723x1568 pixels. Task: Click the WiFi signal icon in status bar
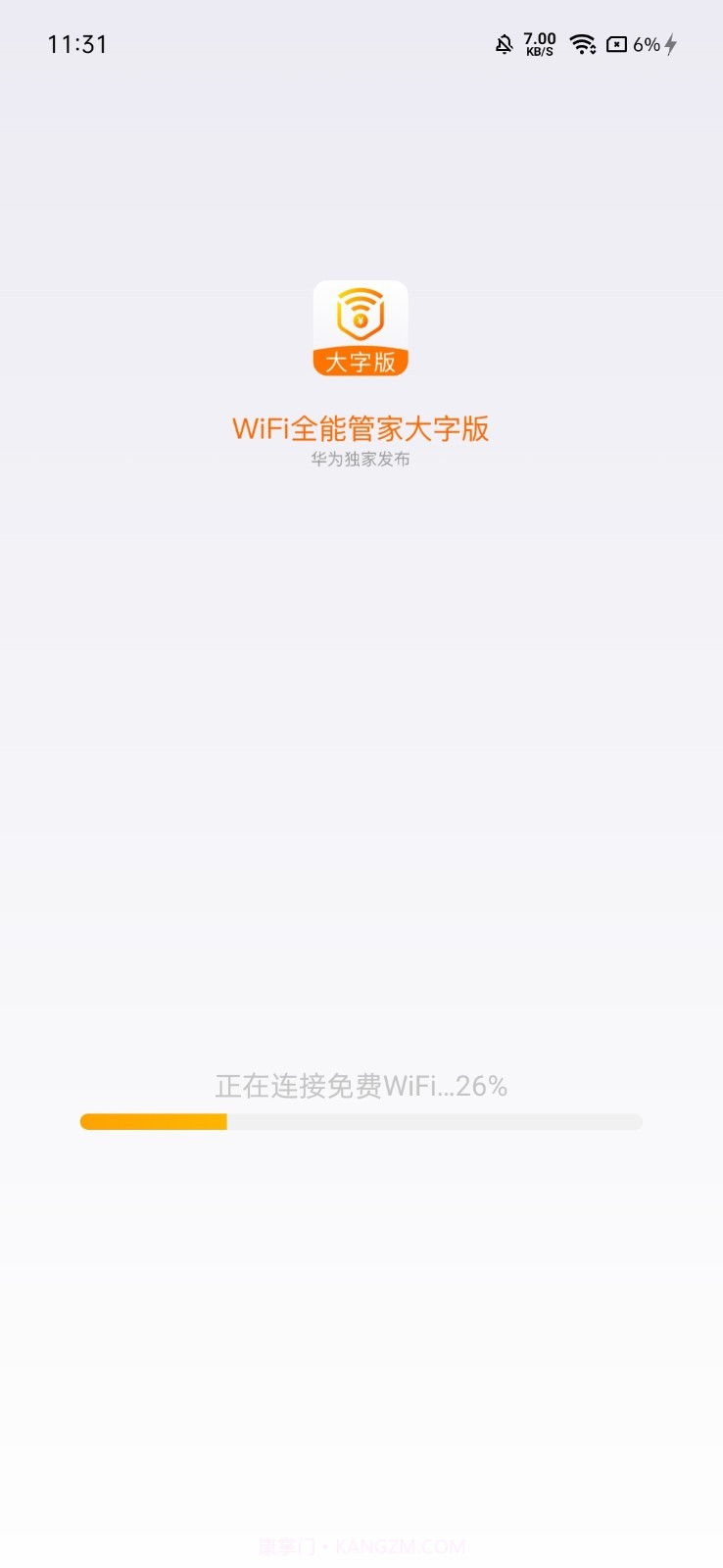(583, 44)
